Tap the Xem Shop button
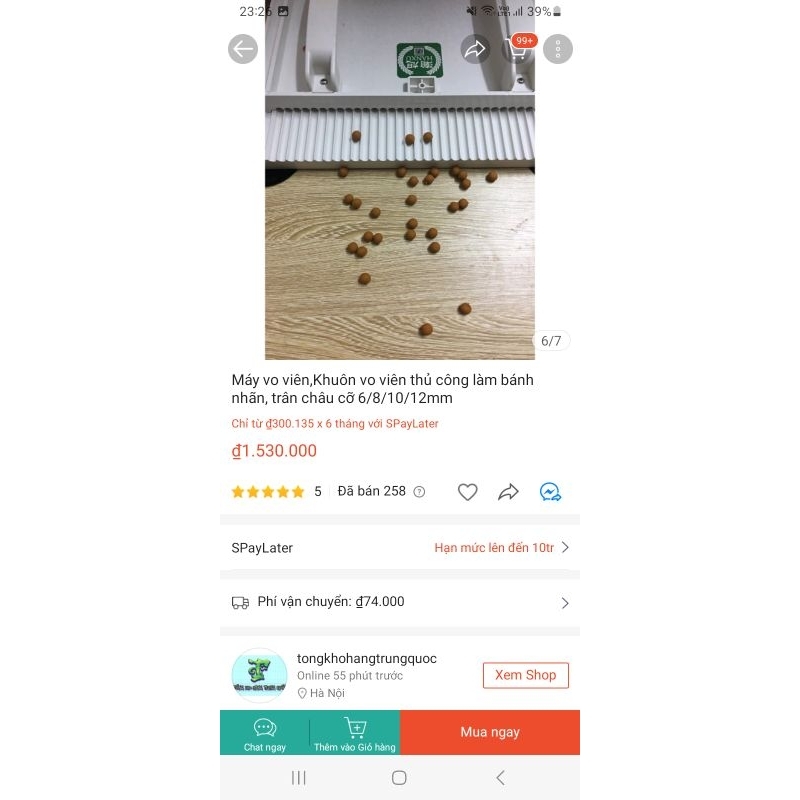 pos(525,675)
